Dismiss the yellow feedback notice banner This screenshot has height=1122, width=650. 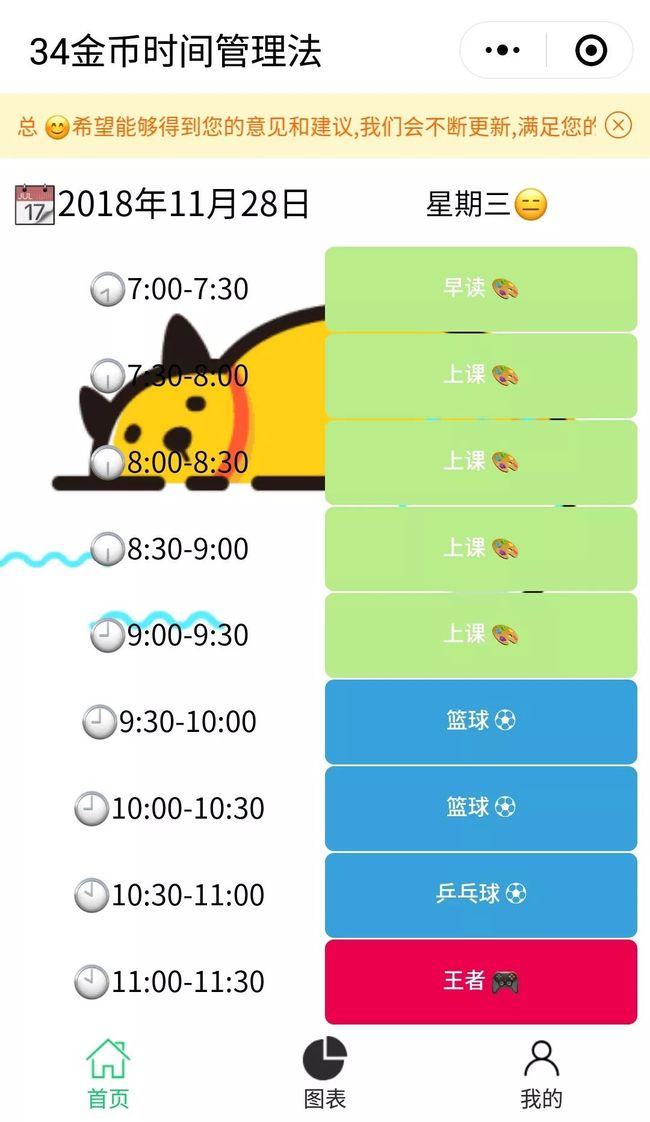[x=619, y=126]
